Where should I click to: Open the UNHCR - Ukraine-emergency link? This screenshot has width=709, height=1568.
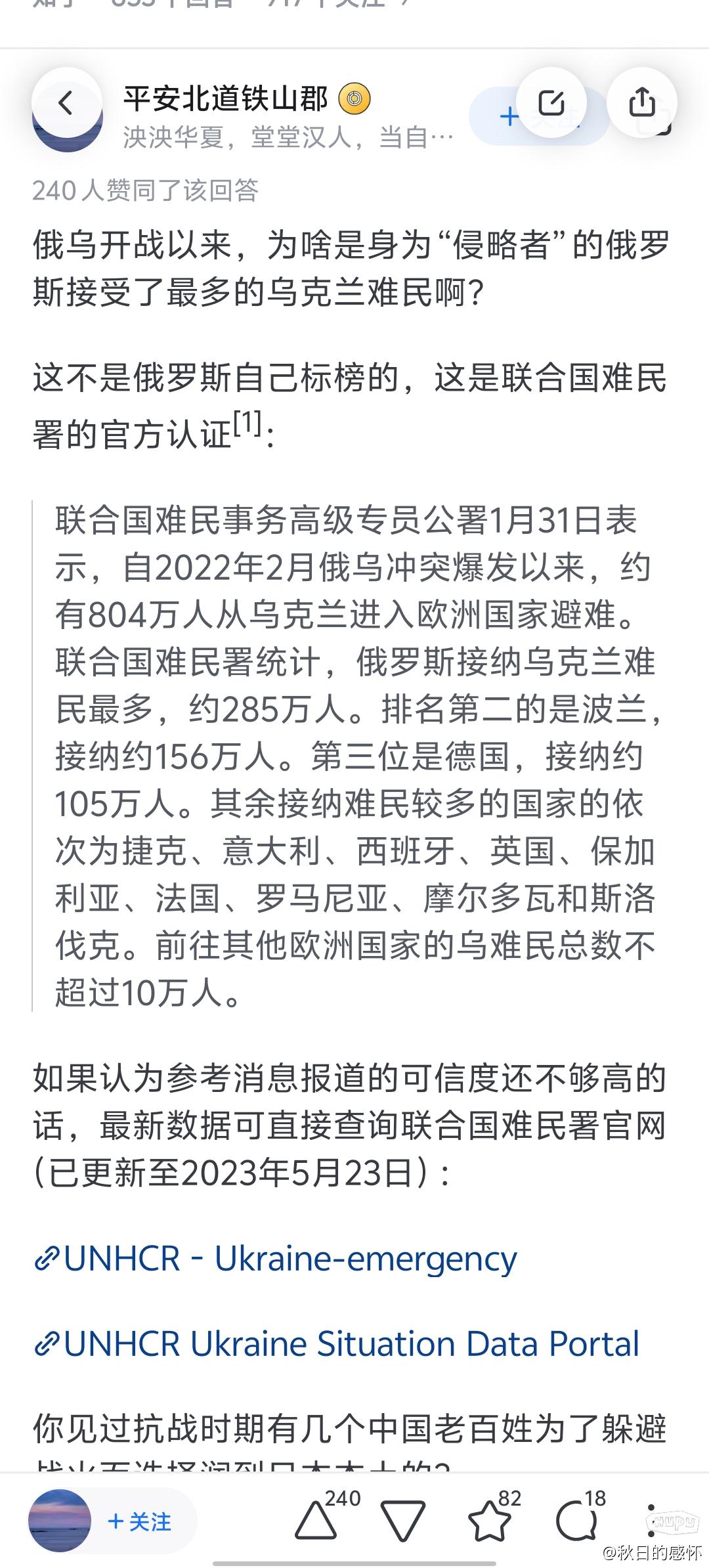[x=276, y=1259]
